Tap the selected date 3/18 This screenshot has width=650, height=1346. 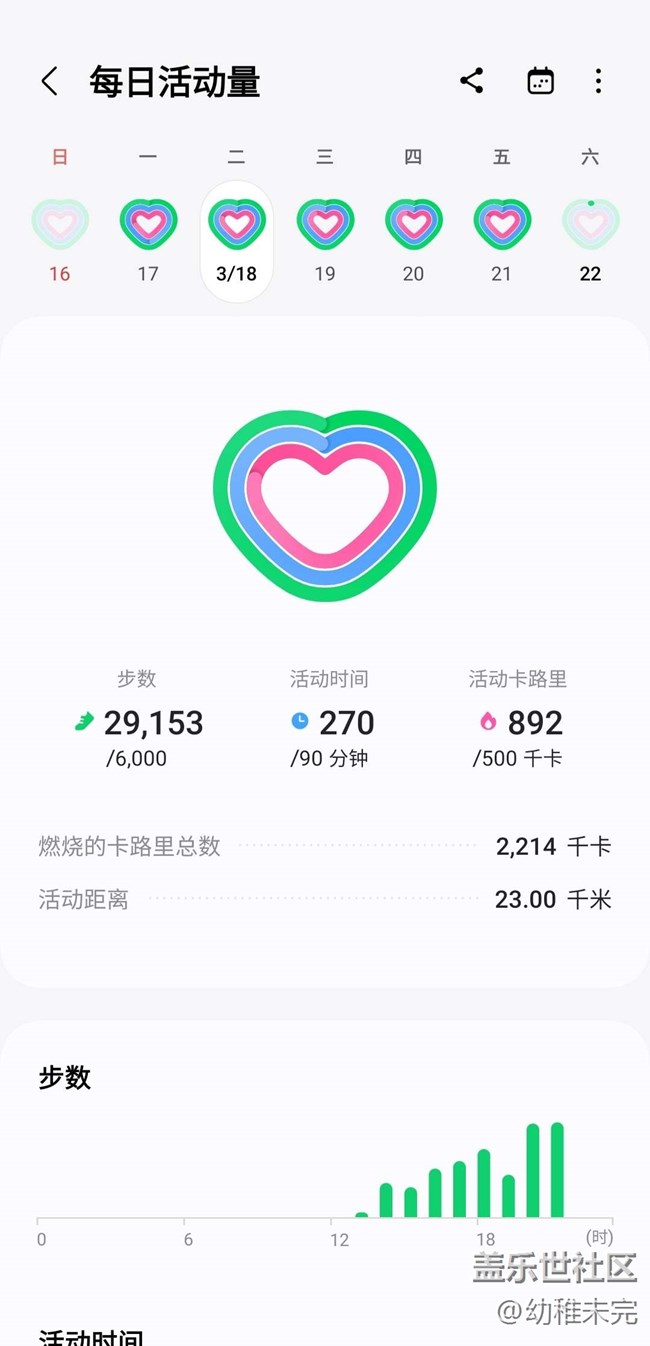237,240
